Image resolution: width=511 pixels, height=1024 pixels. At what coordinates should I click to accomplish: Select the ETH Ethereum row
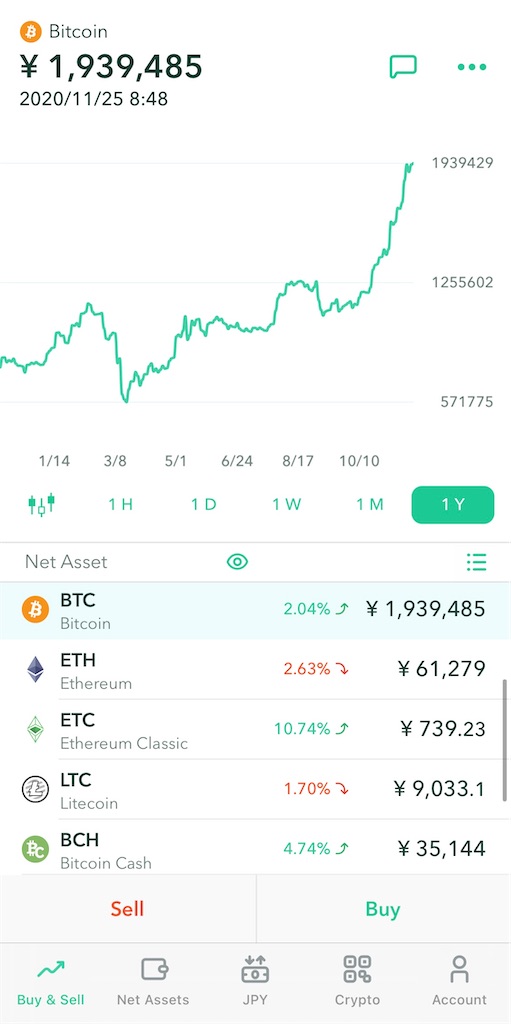pyautogui.click(x=256, y=669)
